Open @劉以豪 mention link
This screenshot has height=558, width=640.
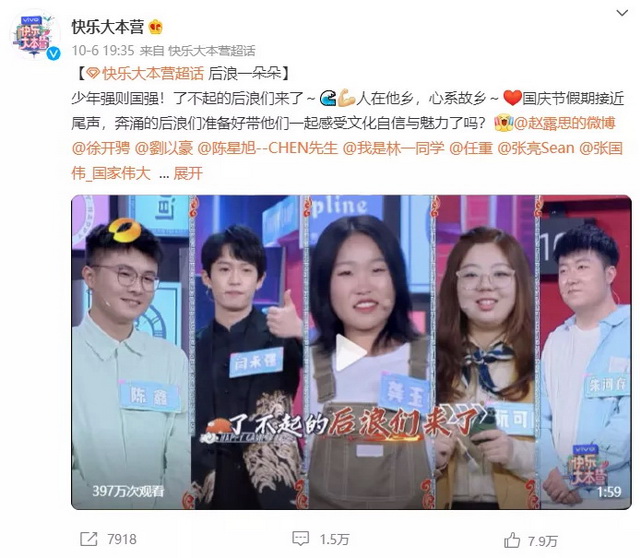pyautogui.click(x=163, y=148)
